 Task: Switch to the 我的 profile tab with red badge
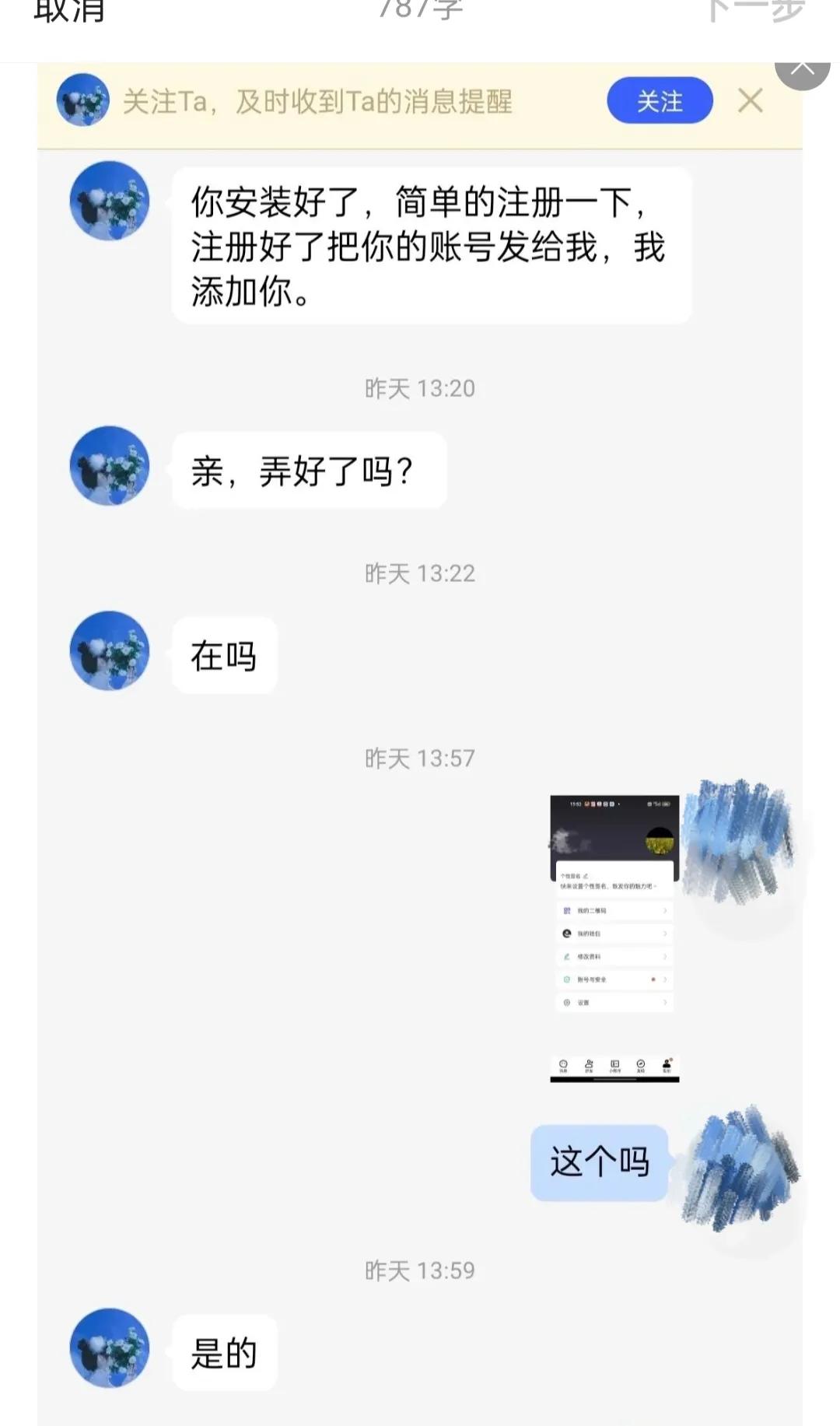pos(667,1062)
